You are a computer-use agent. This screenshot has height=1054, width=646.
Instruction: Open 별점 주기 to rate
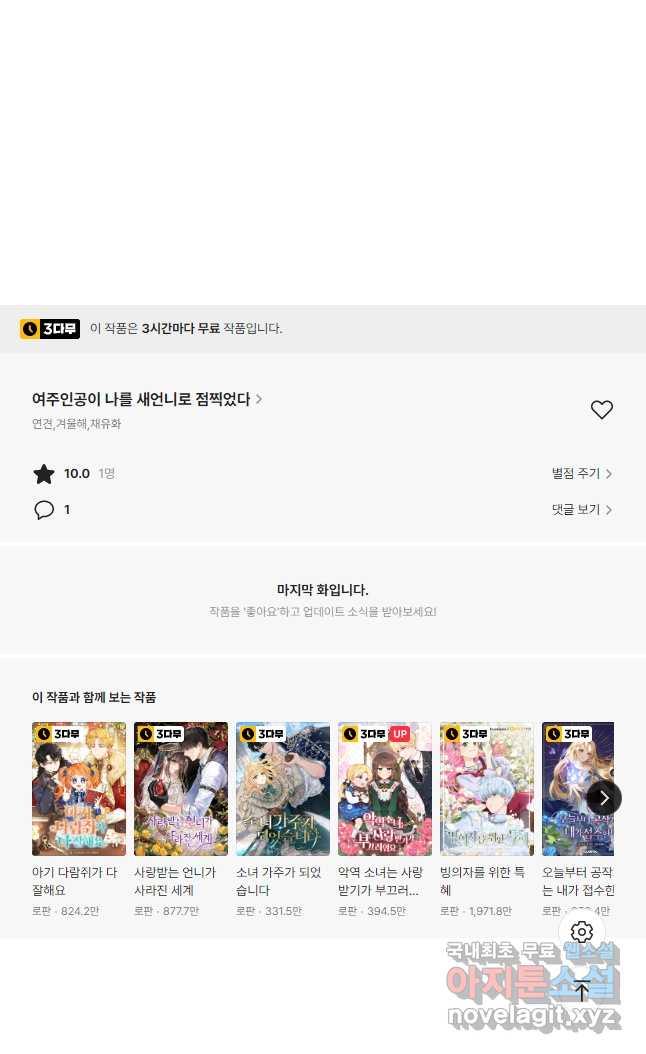pos(581,474)
